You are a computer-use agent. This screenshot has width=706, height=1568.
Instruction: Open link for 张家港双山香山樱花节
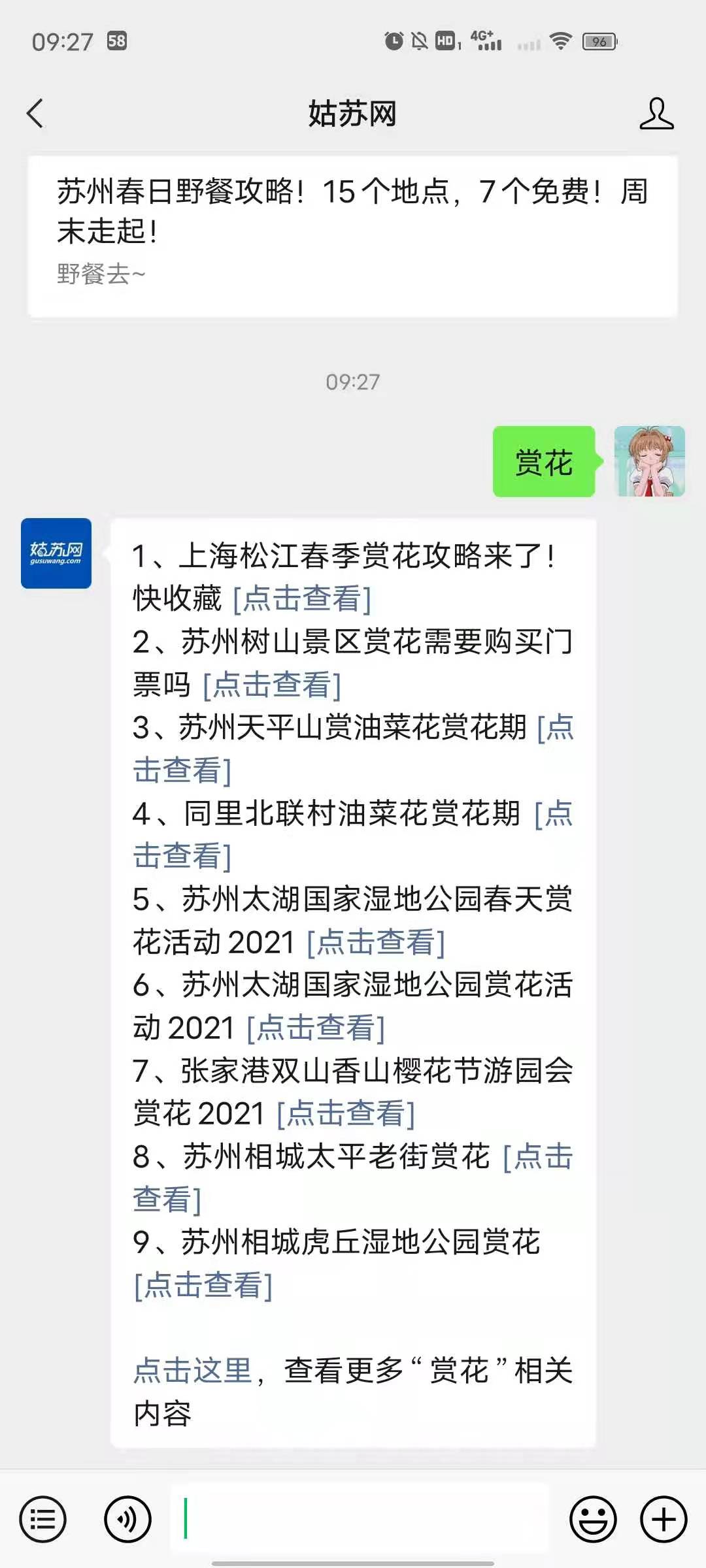click(346, 1113)
